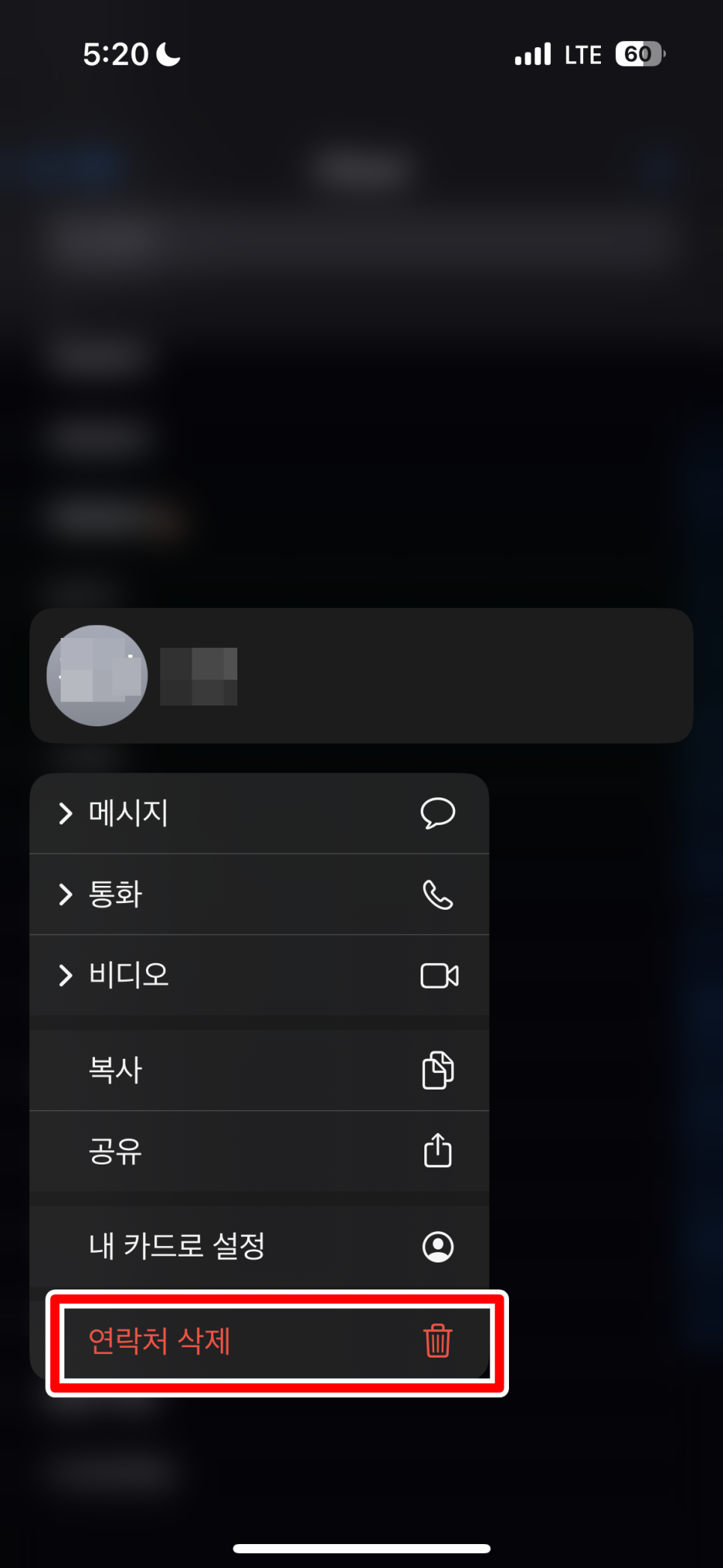Choose 공유 to share the contact
Image resolution: width=723 pixels, height=1568 pixels.
click(x=259, y=1151)
